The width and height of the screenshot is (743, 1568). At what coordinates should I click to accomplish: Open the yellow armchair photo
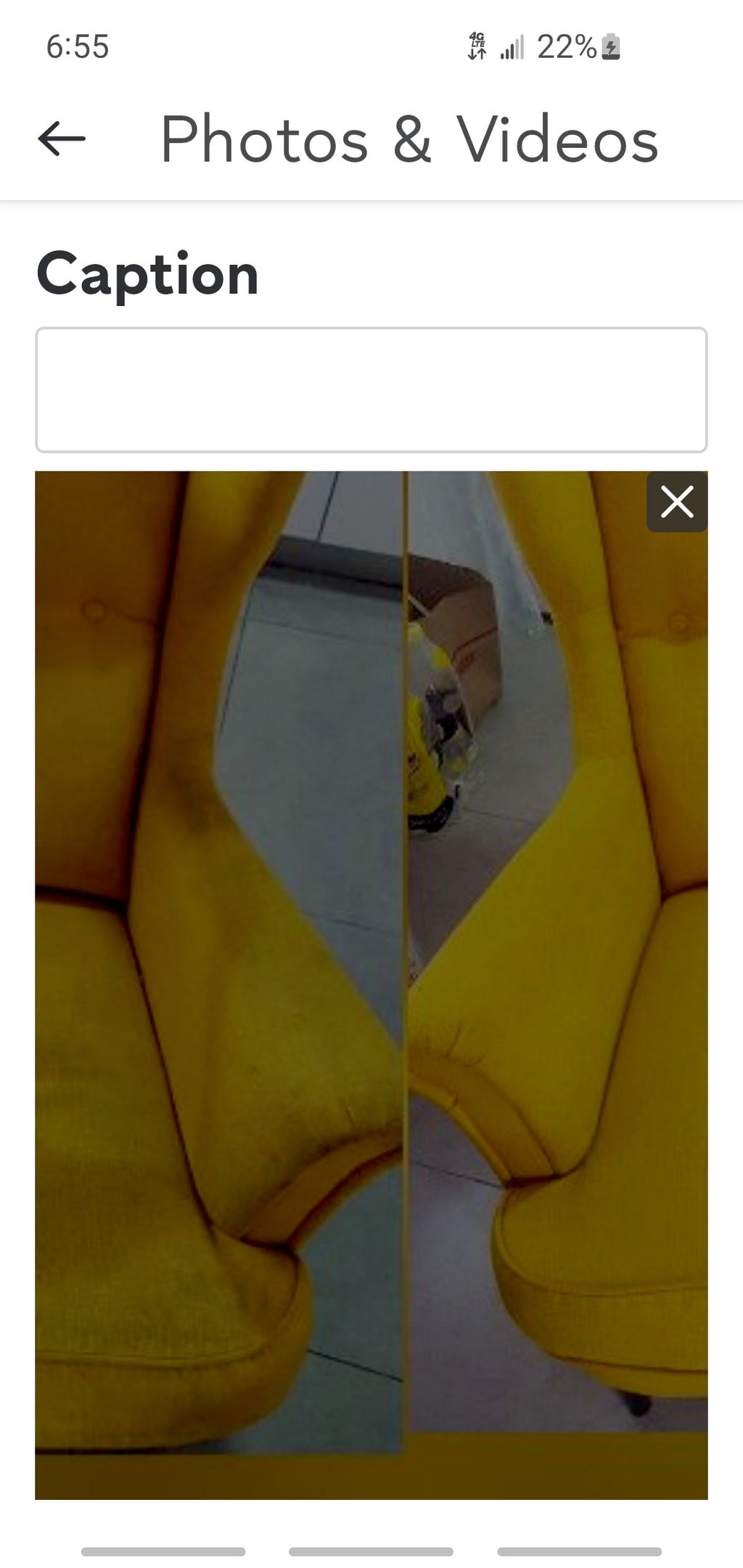pyautogui.click(x=371, y=985)
